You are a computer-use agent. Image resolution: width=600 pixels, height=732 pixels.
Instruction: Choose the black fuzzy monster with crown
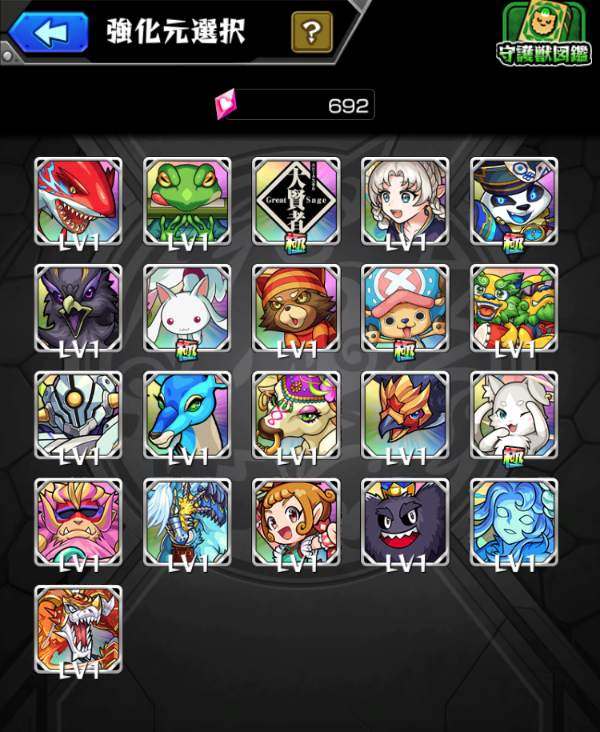(405, 522)
